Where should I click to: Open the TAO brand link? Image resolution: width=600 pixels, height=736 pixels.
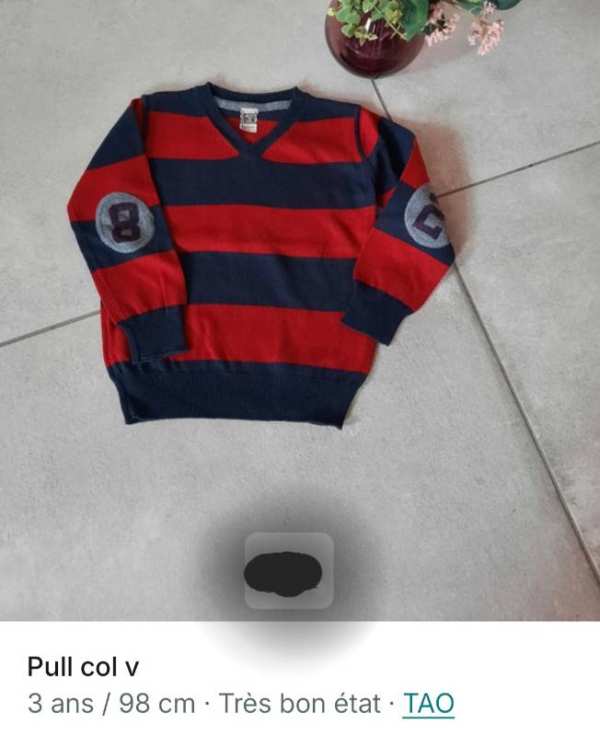[428, 703]
